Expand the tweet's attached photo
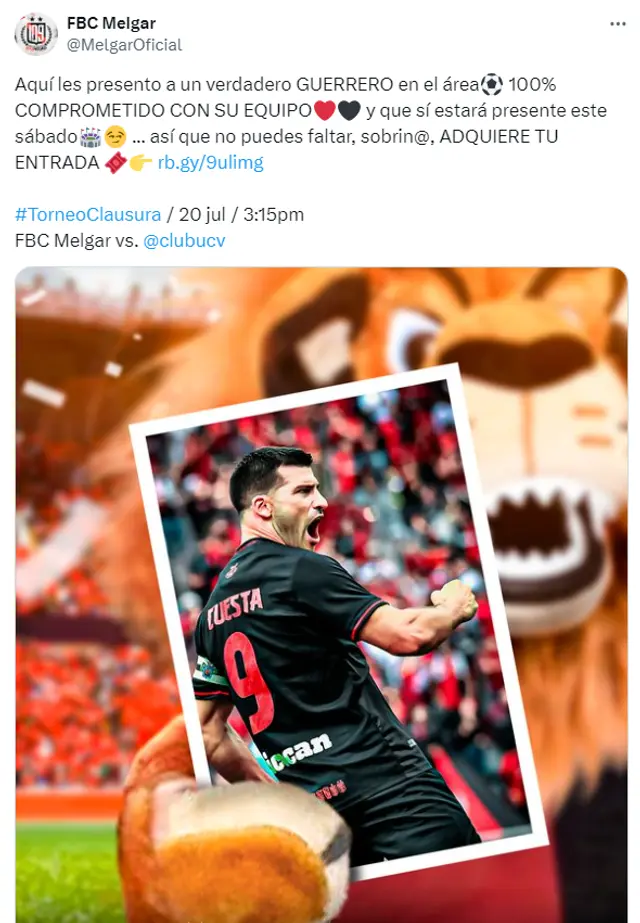This screenshot has height=923, width=640. coord(321,594)
